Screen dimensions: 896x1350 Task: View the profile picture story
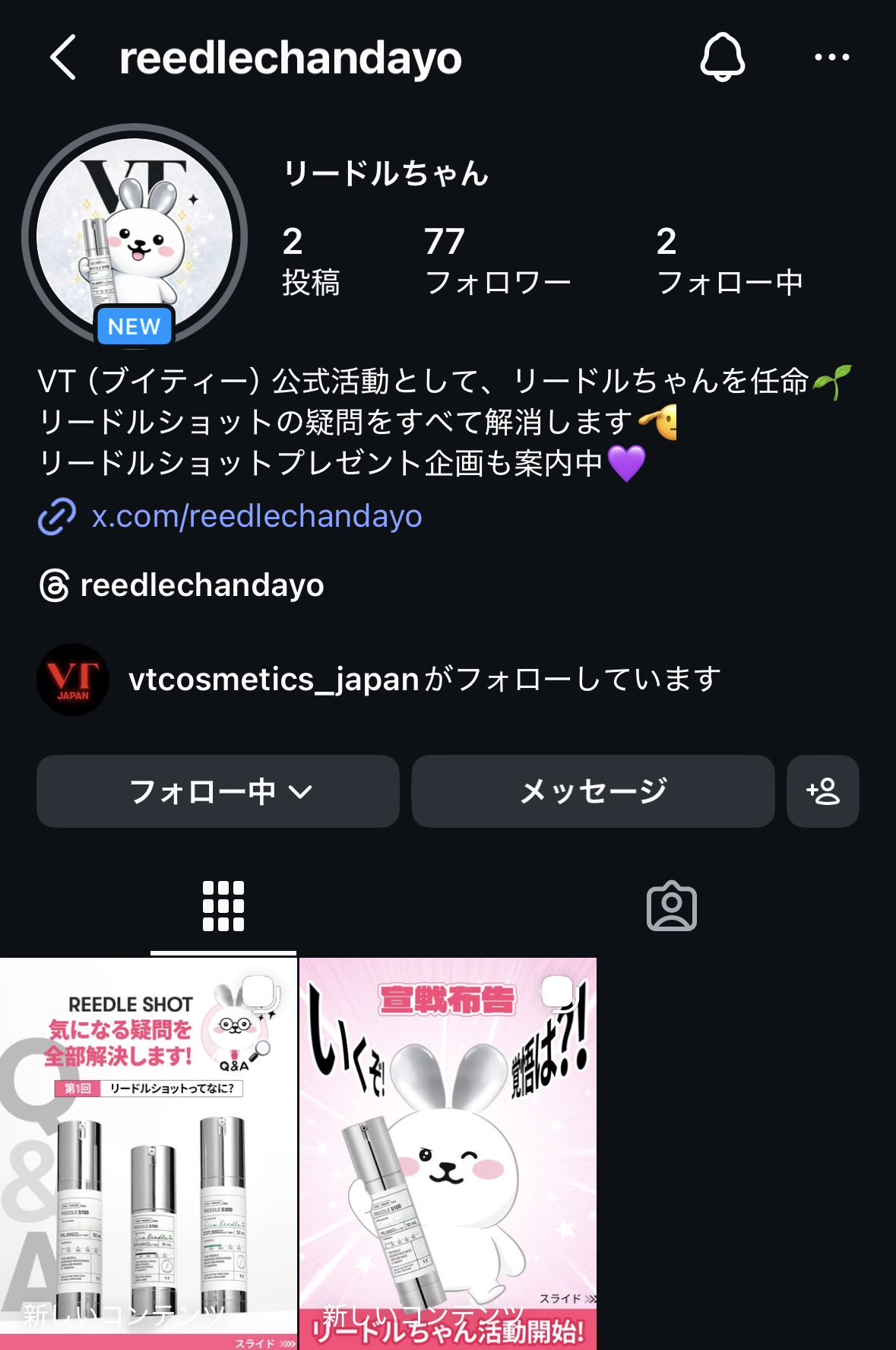[135, 236]
